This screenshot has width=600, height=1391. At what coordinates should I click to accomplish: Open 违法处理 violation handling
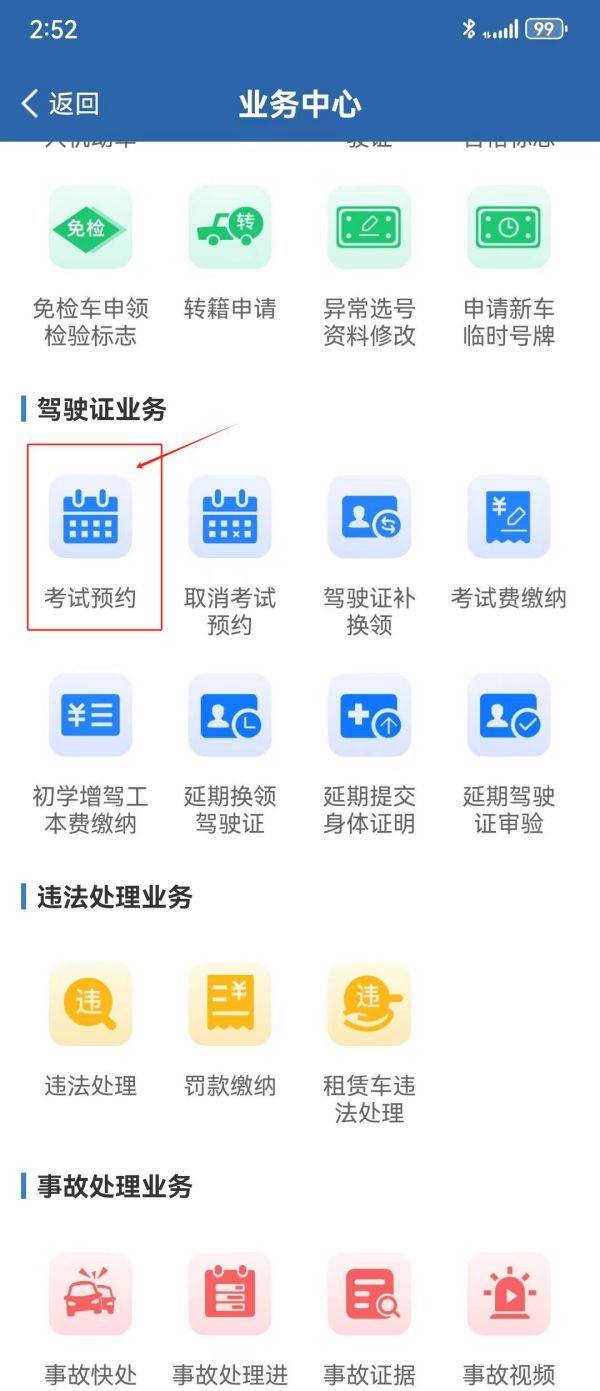click(90, 1004)
